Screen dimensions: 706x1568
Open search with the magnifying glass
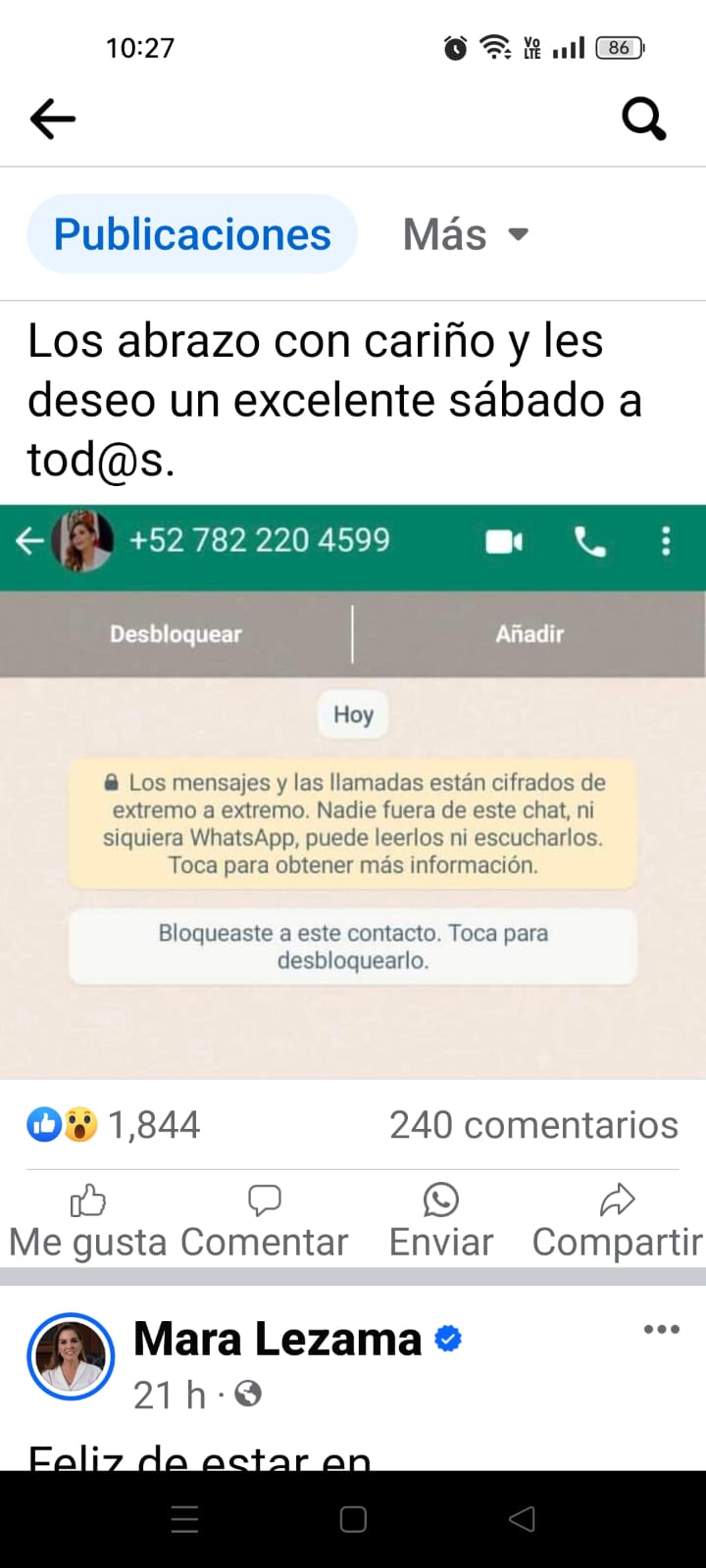point(644,120)
